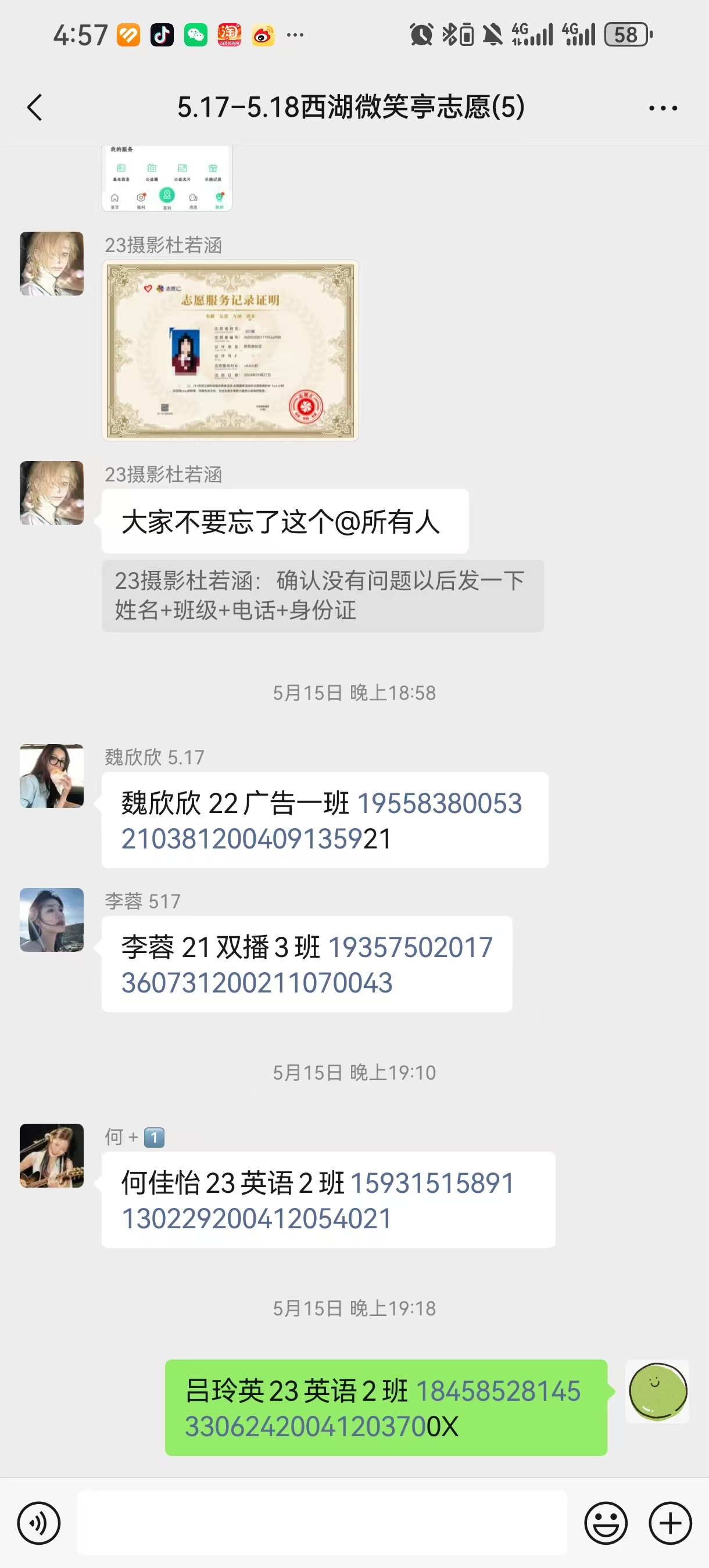The width and height of the screenshot is (709, 1568).
Task: Open the volunteer certificate image
Action: (230, 351)
